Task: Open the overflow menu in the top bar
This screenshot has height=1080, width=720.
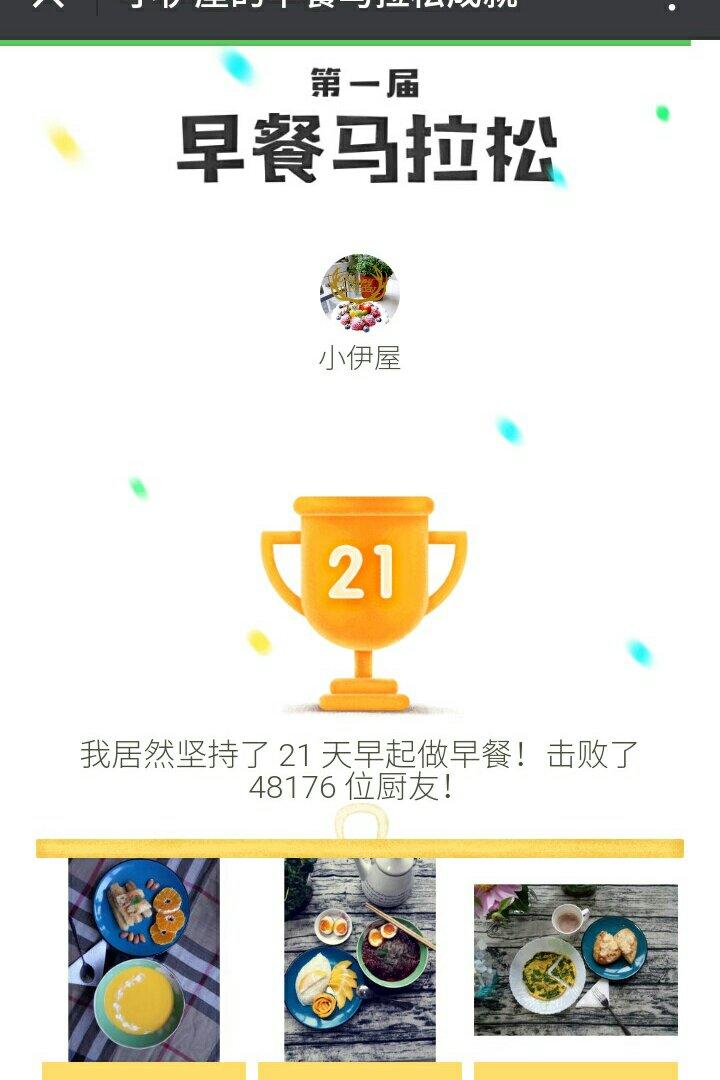Action: coord(673,6)
